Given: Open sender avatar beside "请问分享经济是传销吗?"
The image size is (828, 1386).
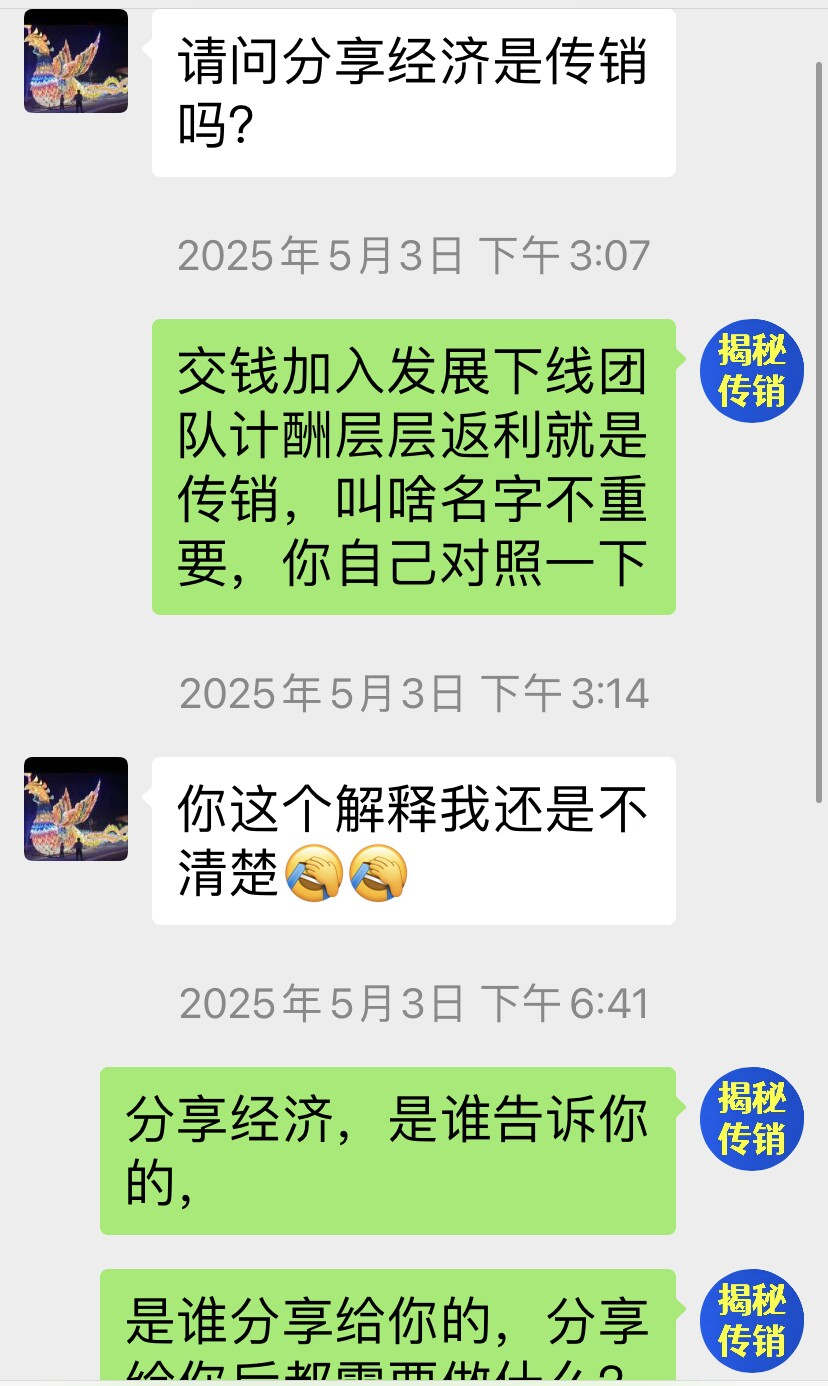Looking at the screenshot, I should pos(76,61).
